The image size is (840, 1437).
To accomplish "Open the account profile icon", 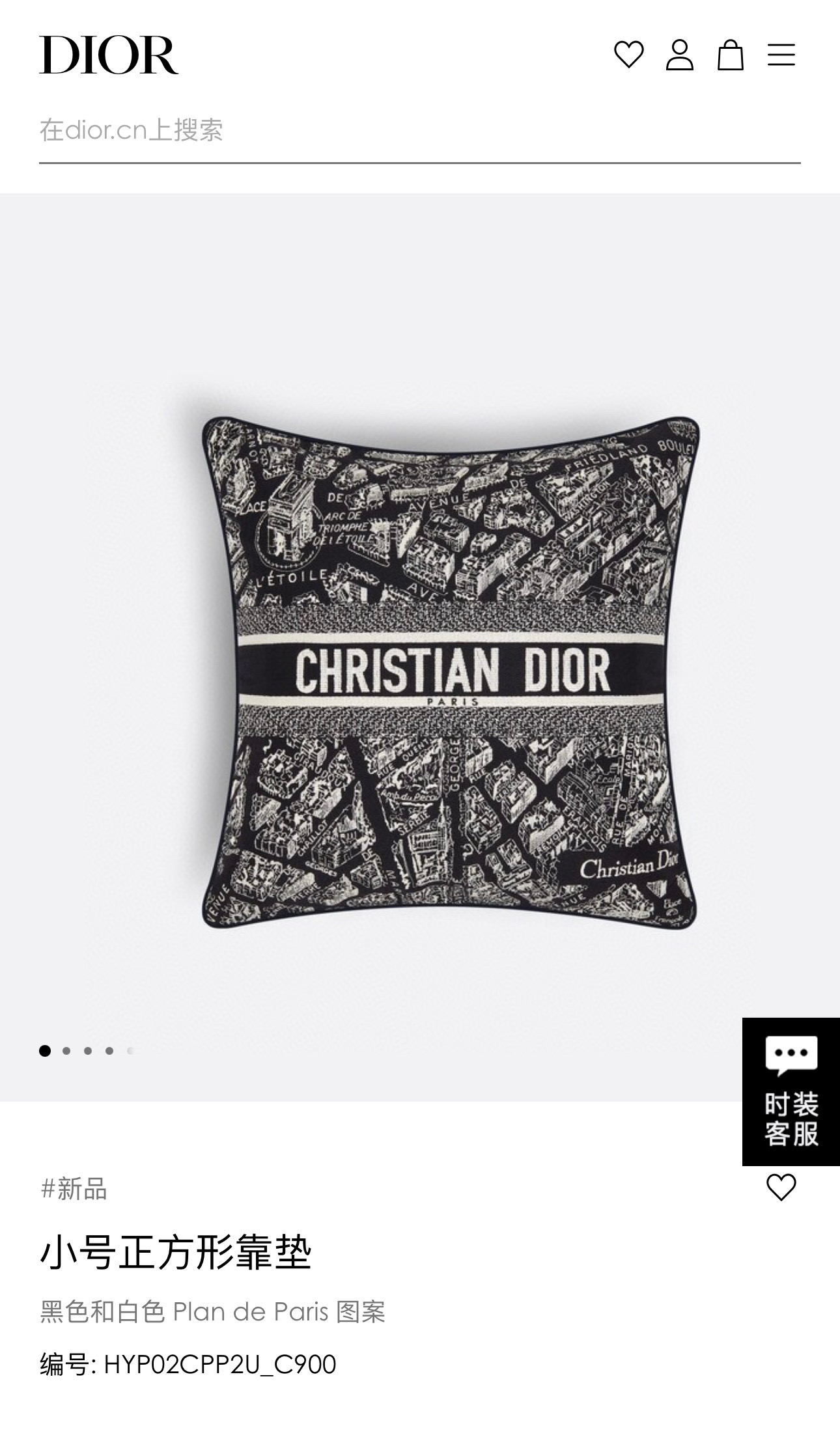I will (x=679, y=55).
